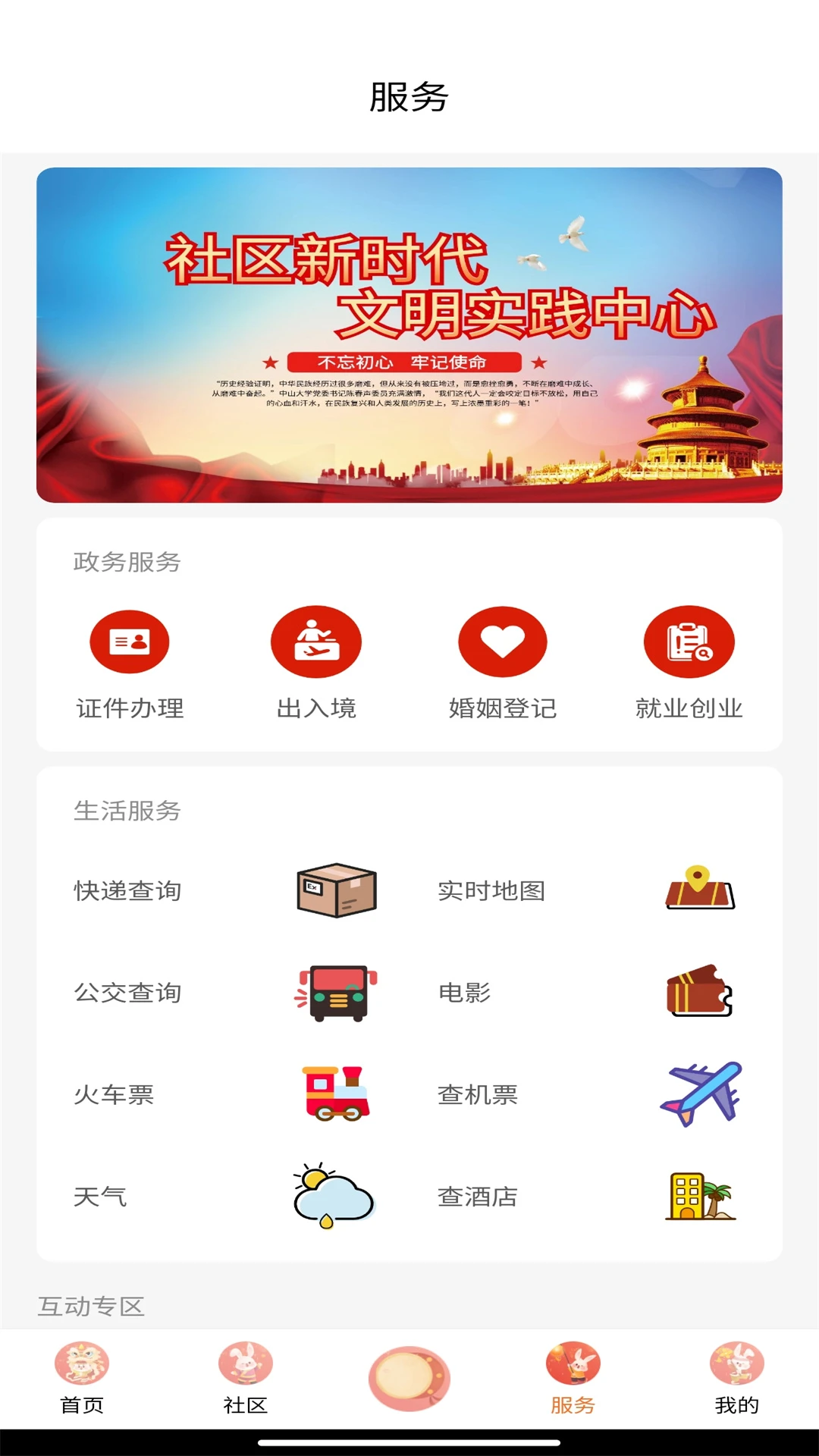Open 火车票 train tickets
The width and height of the screenshot is (819, 1456).
(x=224, y=1094)
